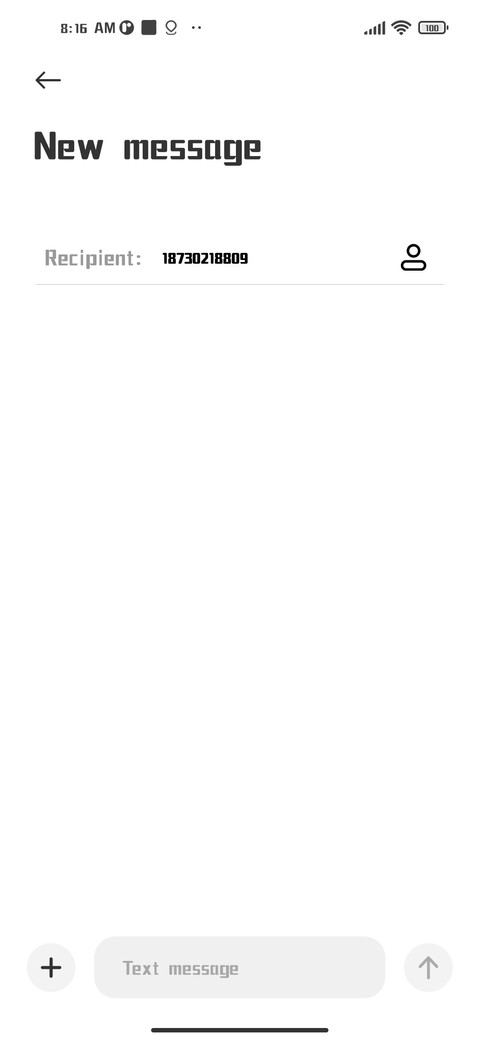Focus the Text message input box
Screen dimensions: 480x1040
[x=239, y=968]
